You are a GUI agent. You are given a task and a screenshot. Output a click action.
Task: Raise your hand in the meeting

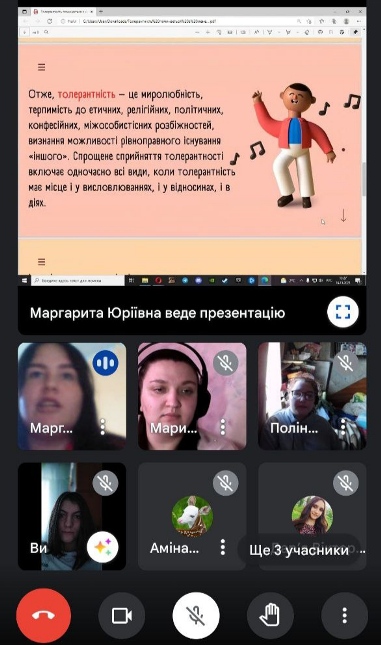(270, 615)
